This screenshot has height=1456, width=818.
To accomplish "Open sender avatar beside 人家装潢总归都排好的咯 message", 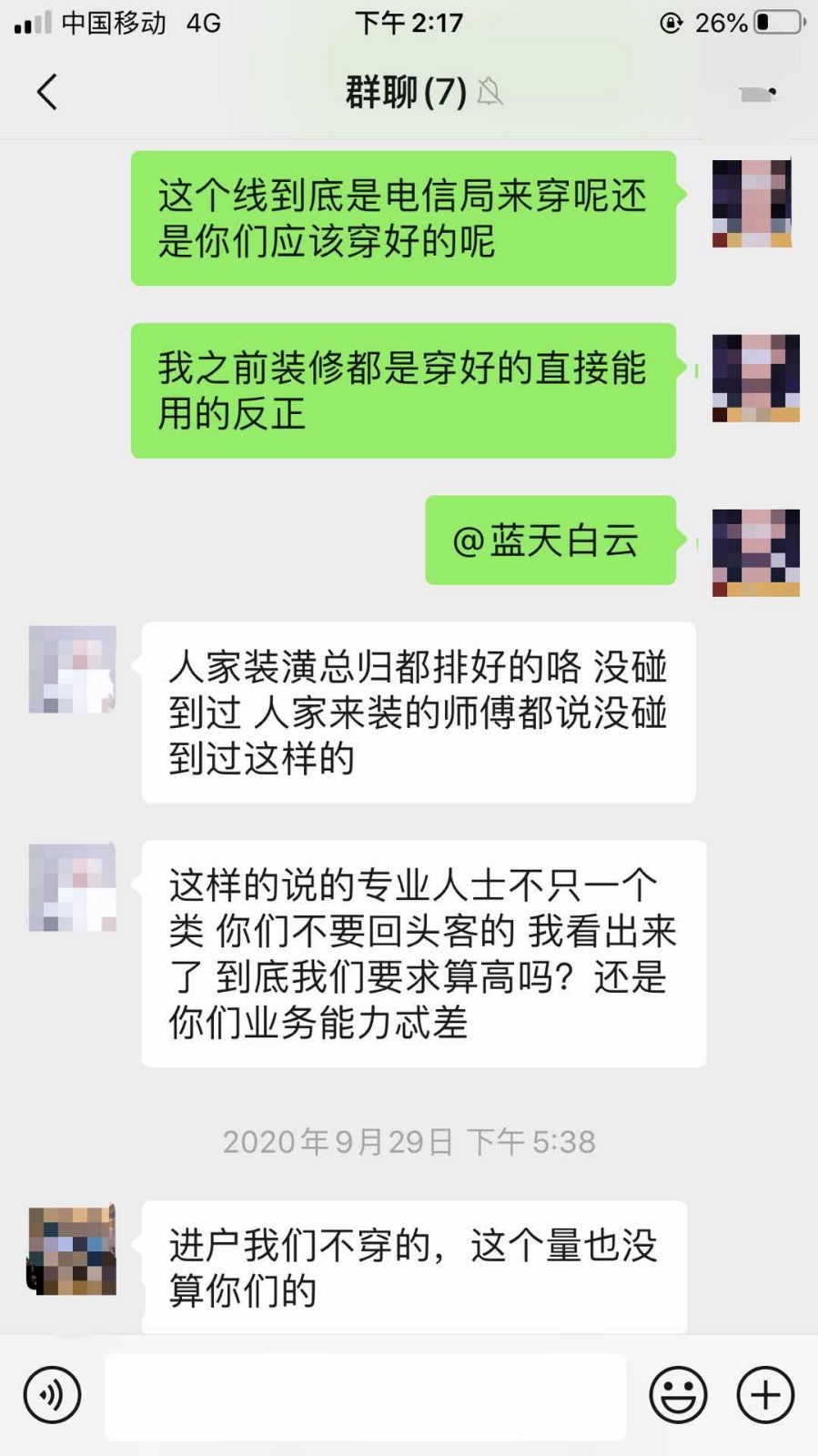I will tap(73, 669).
